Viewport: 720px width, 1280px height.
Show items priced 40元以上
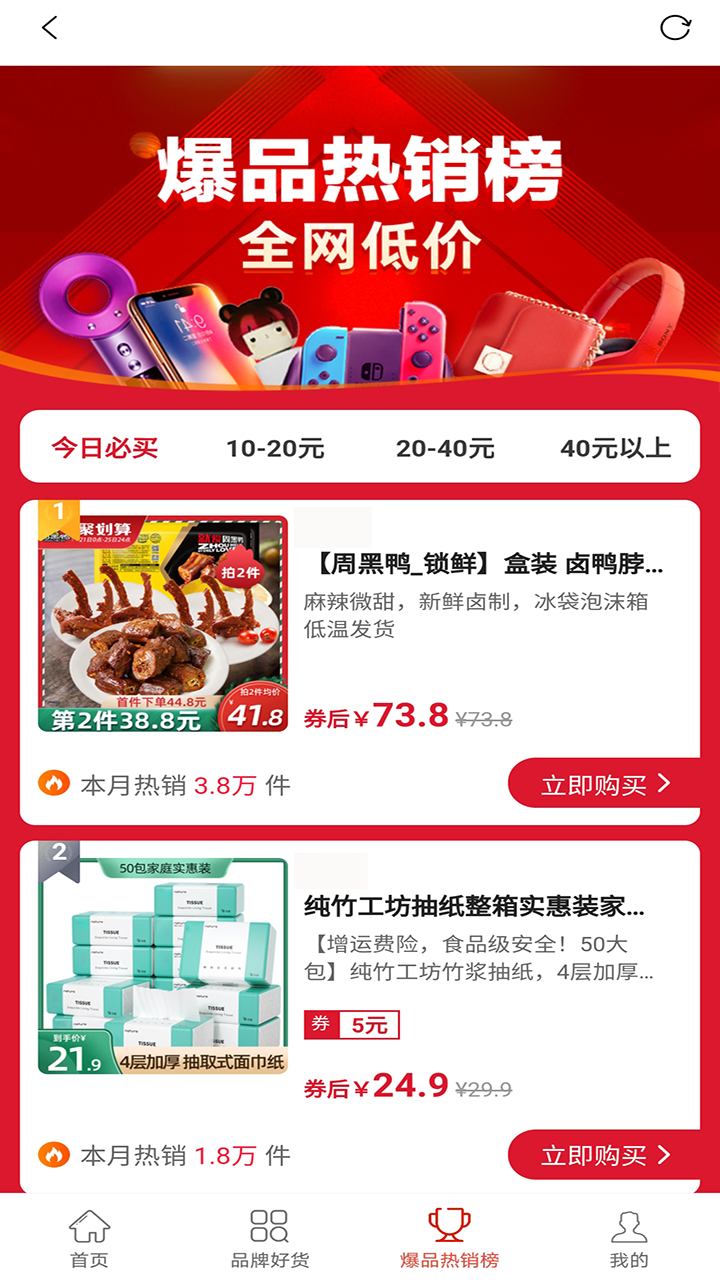coord(615,448)
